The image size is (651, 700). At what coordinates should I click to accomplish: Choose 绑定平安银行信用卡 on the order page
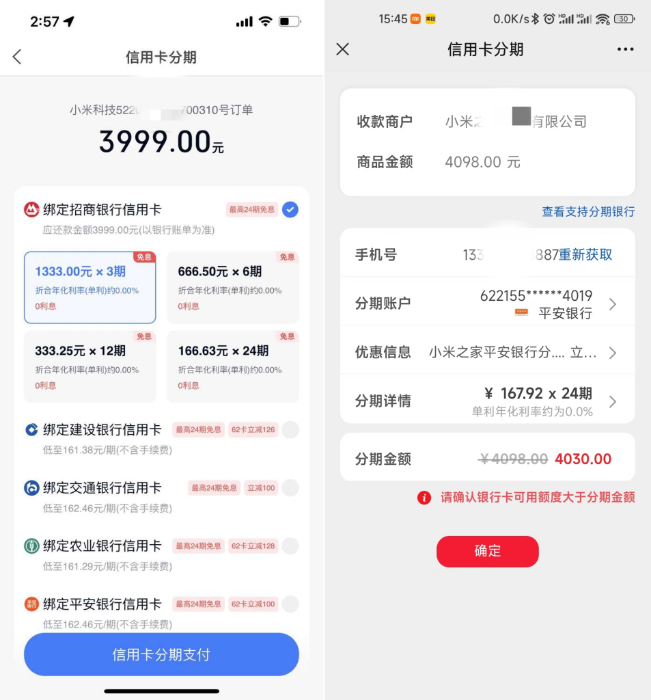coord(290,604)
